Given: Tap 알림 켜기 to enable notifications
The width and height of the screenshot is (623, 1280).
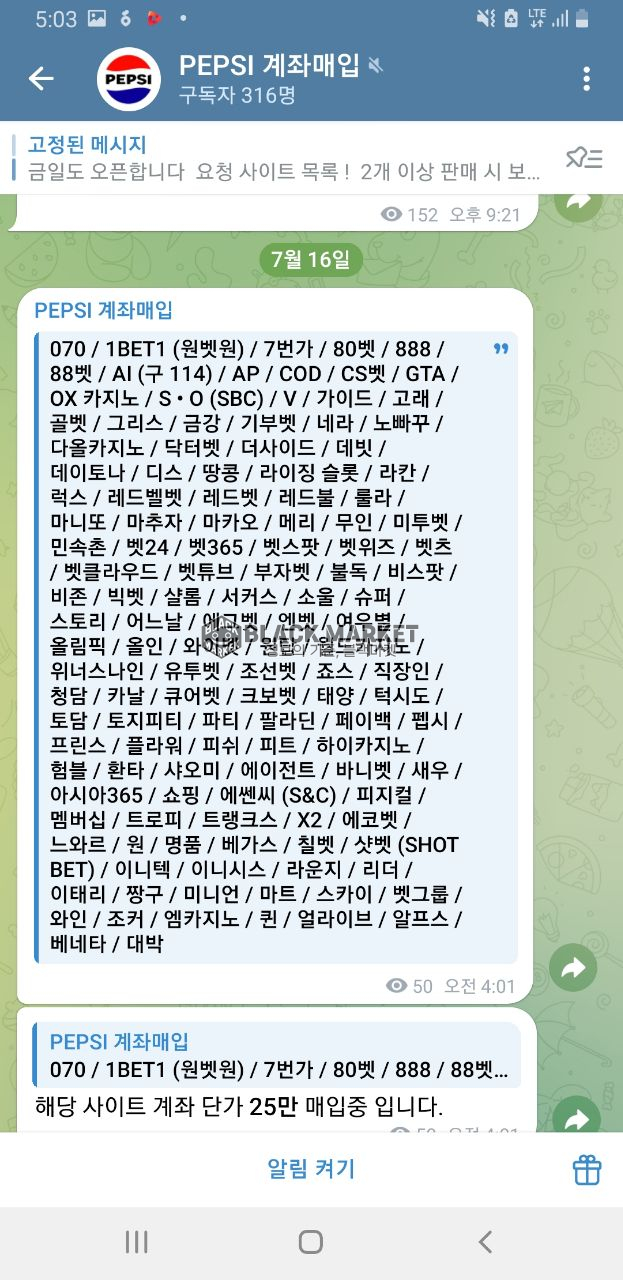Looking at the screenshot, I should 311,1168.
